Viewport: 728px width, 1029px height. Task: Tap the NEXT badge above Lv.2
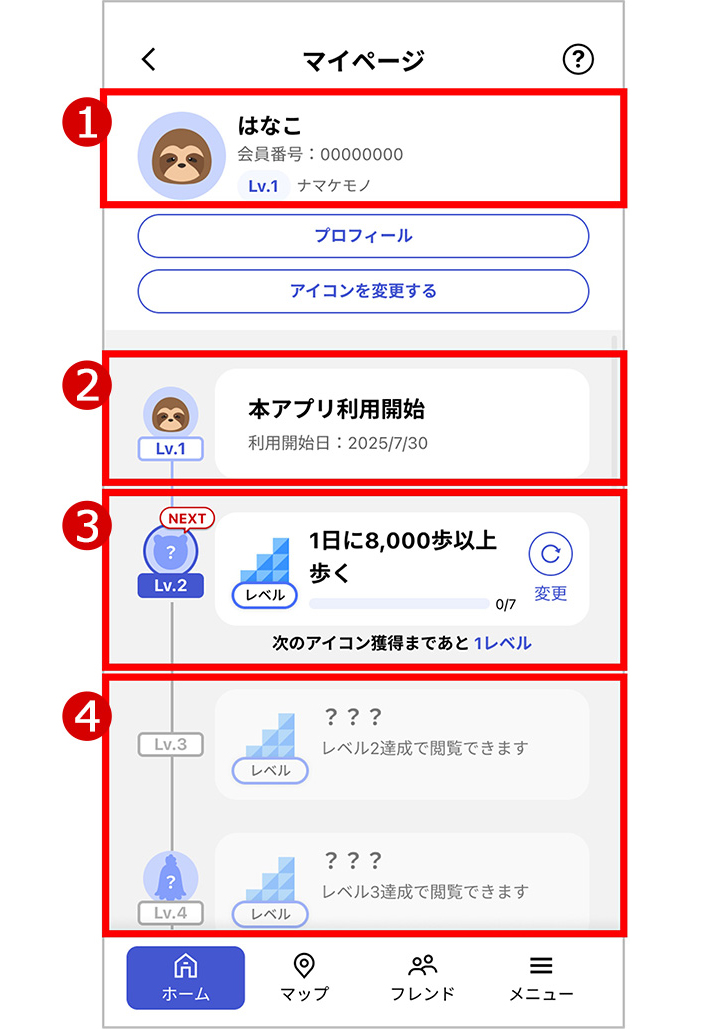[186, 518]
